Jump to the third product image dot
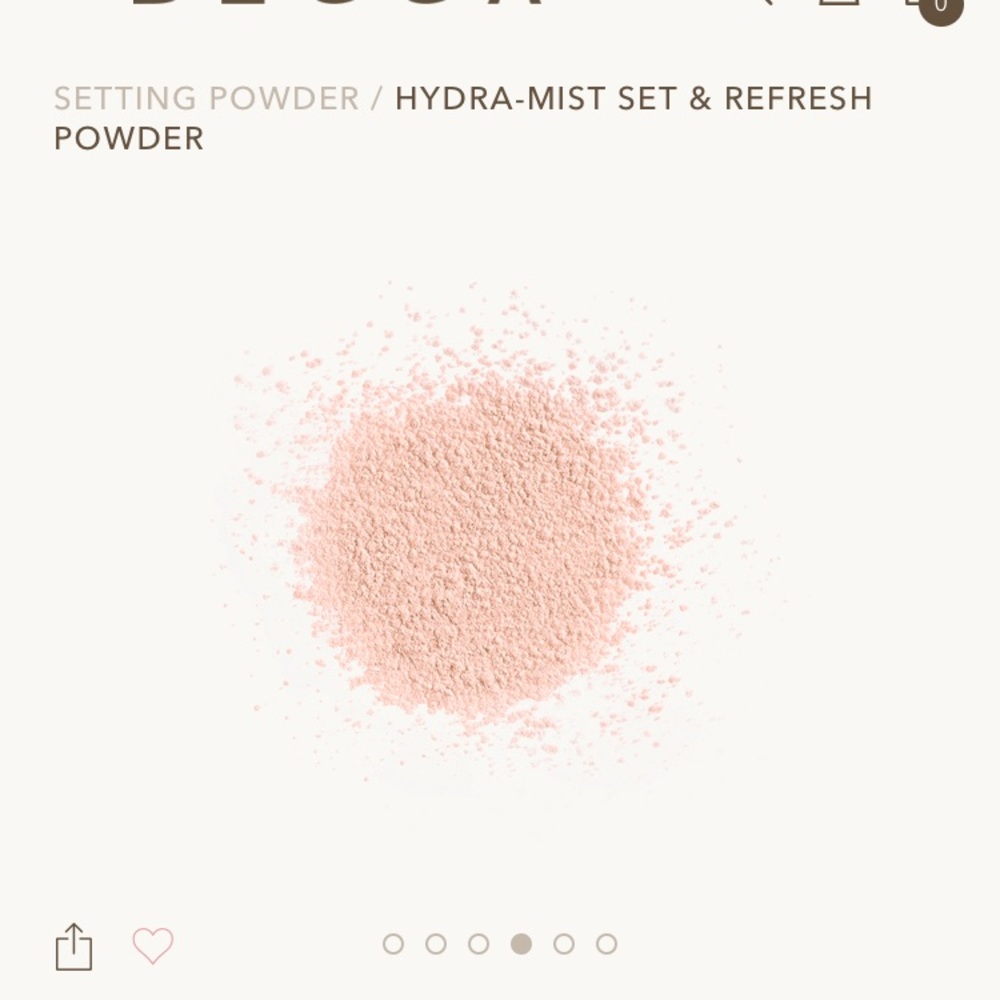Image resolution: width=1000 pixels, height=1000 pixels. coord(479,944)
